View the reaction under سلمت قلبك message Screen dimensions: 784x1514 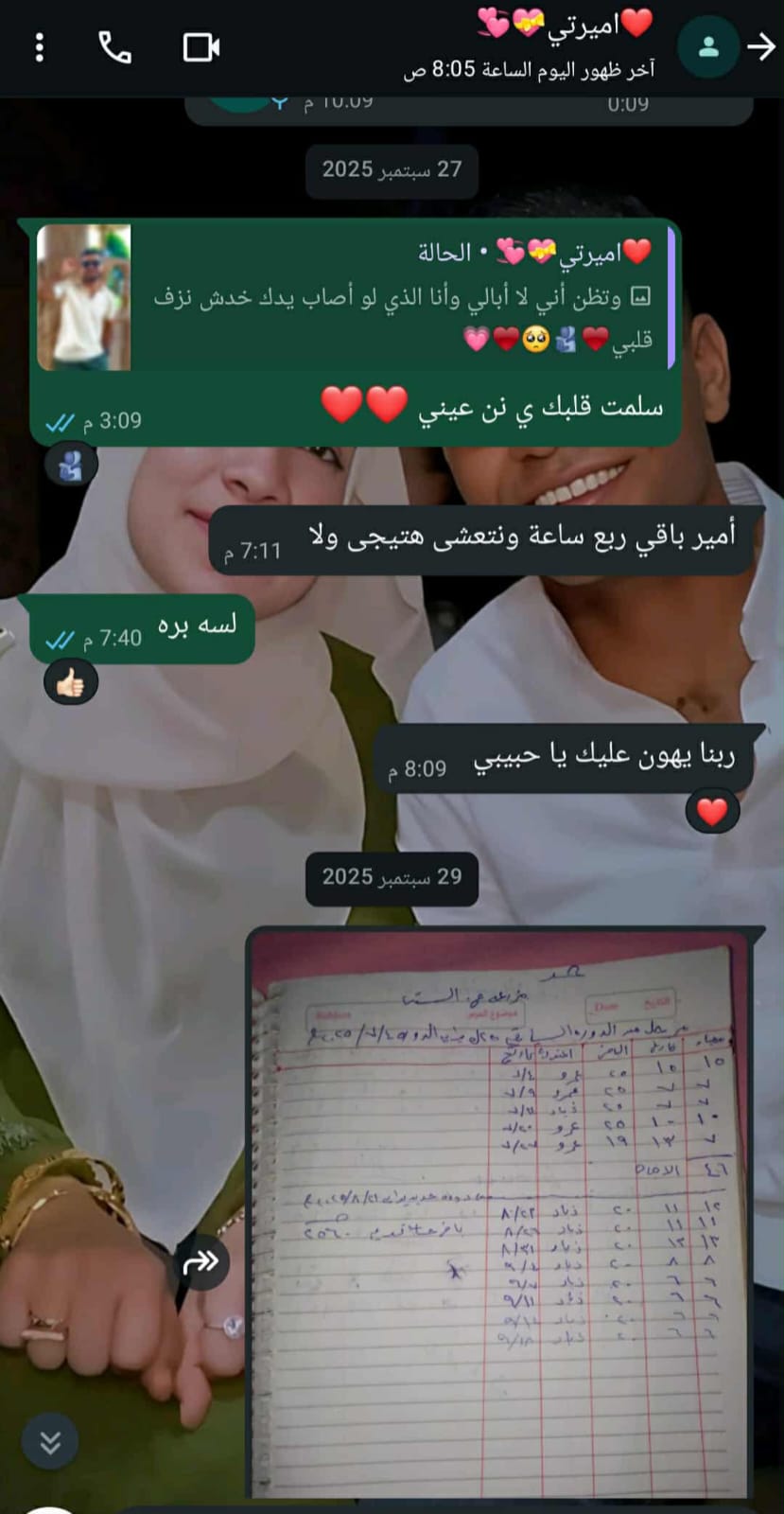pyautogui.click(x=71, y=466)
